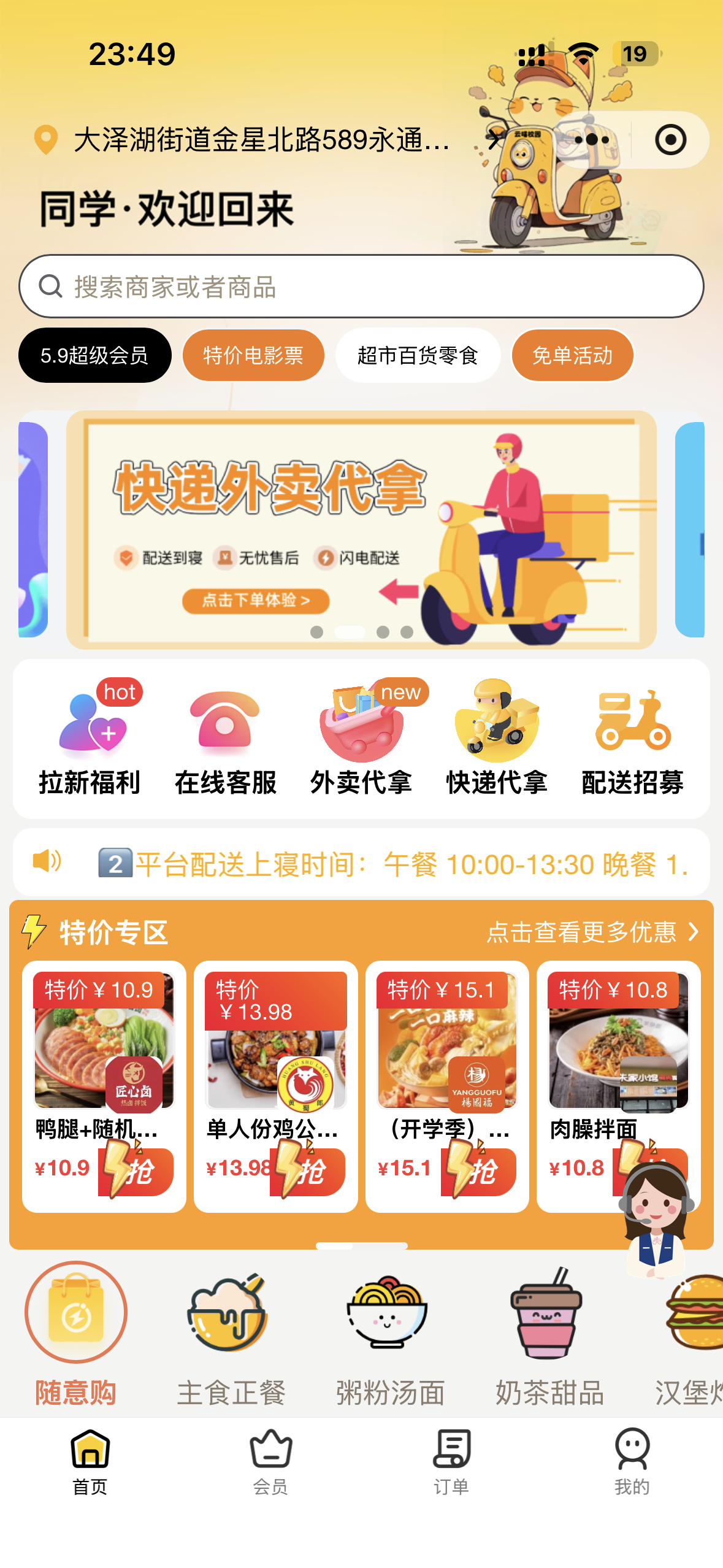Viewport: 723px width, 1568px height.
Task: Tap the 搜索商家或者商品 search field
Action: point(361,287)
